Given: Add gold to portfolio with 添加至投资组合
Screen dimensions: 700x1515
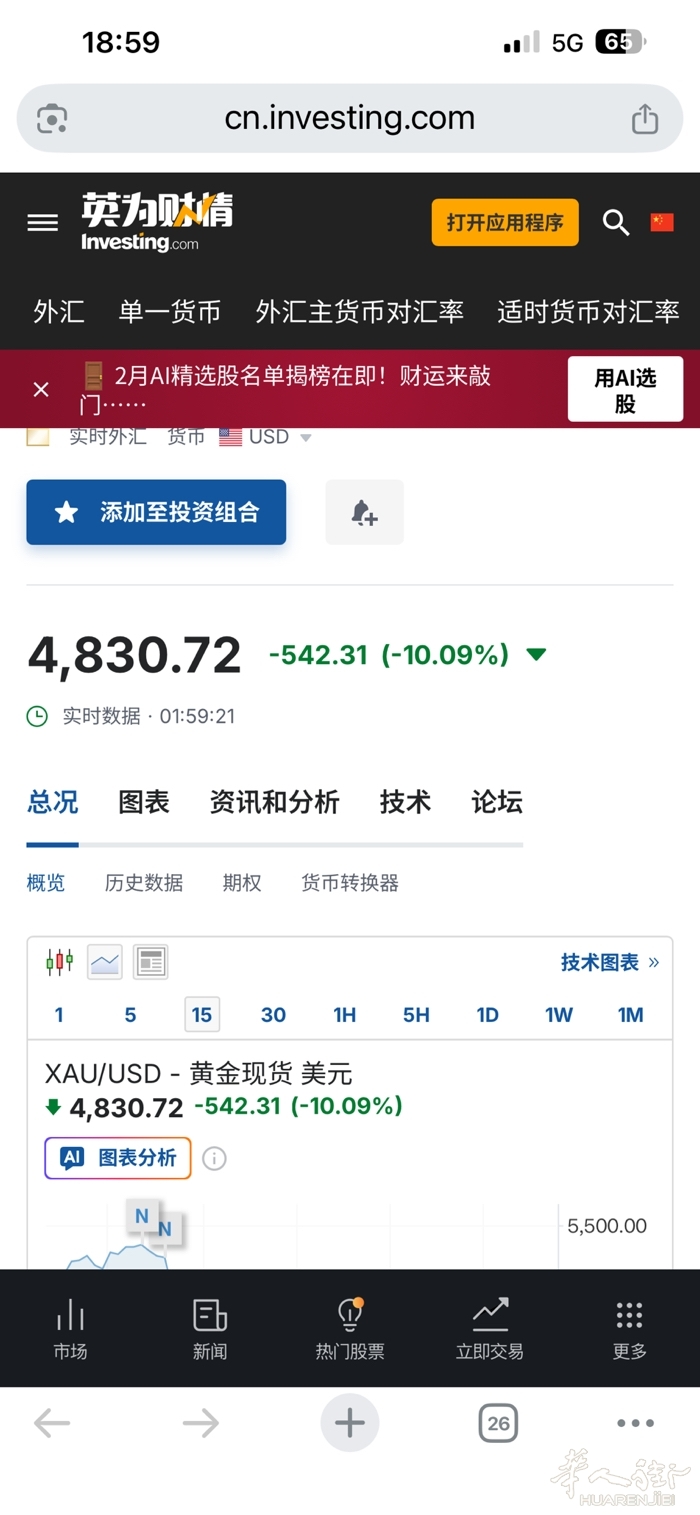Looking at the screenshot, I should pos(157,512).
